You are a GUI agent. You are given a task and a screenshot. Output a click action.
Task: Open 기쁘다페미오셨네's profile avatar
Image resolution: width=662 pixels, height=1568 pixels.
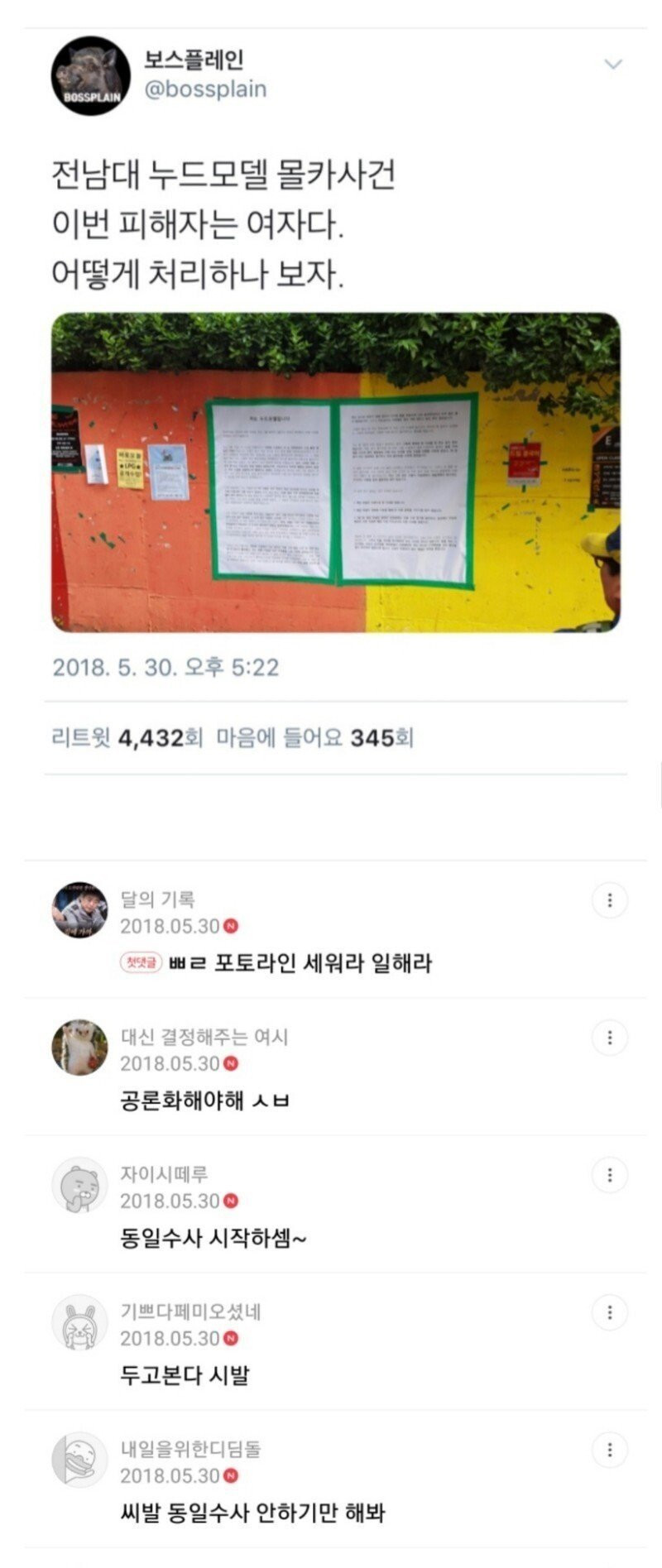(x=79, y=1321)
